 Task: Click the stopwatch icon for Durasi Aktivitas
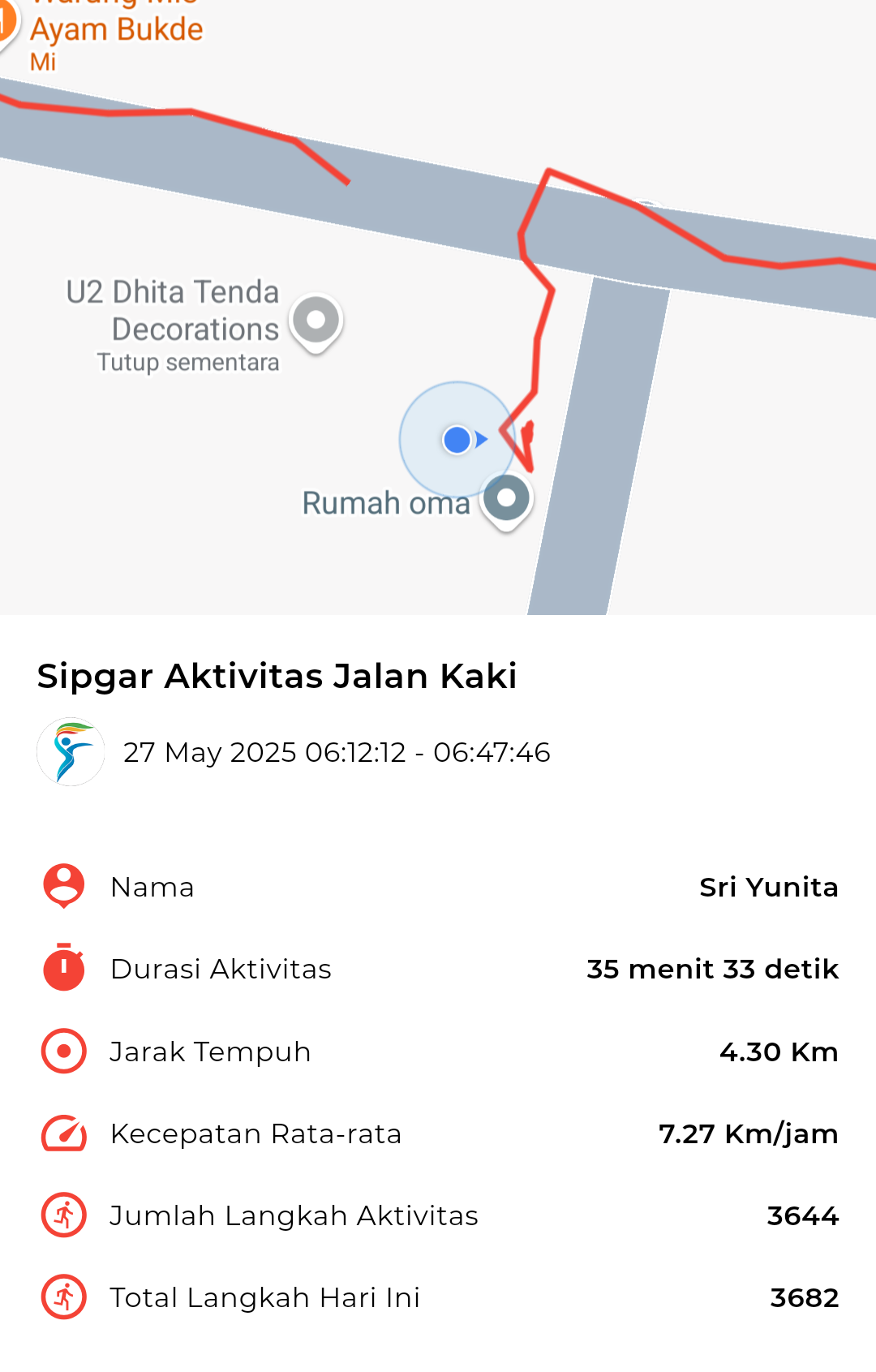[x=62, y=969]
